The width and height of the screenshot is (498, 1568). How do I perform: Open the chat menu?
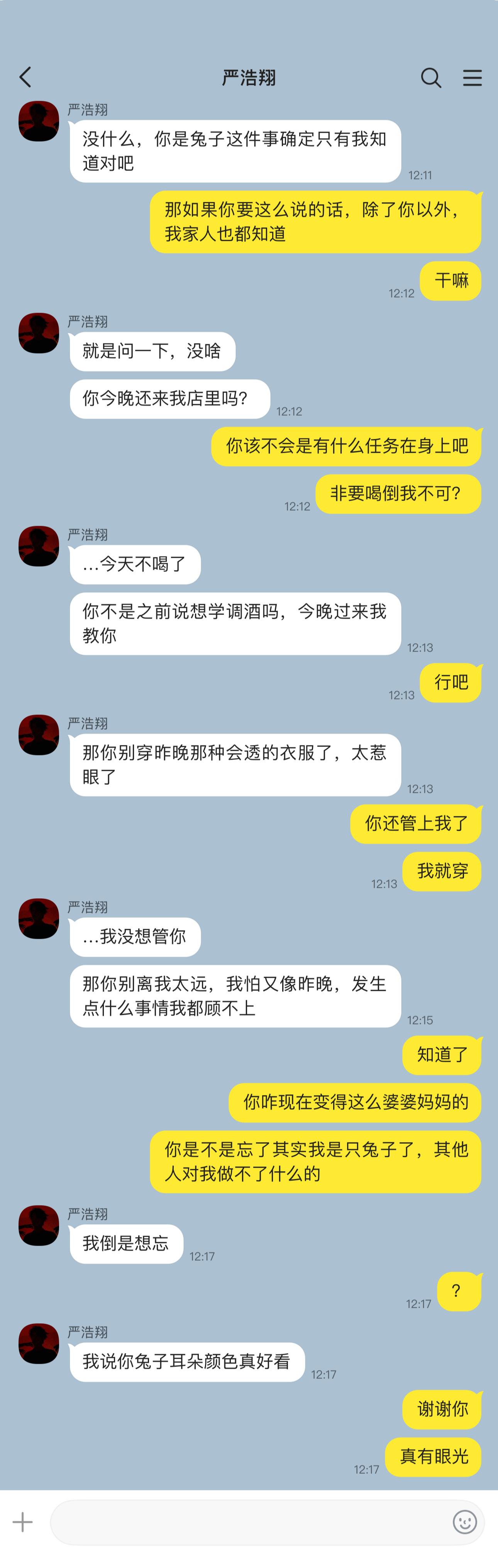tap(472, 77)
